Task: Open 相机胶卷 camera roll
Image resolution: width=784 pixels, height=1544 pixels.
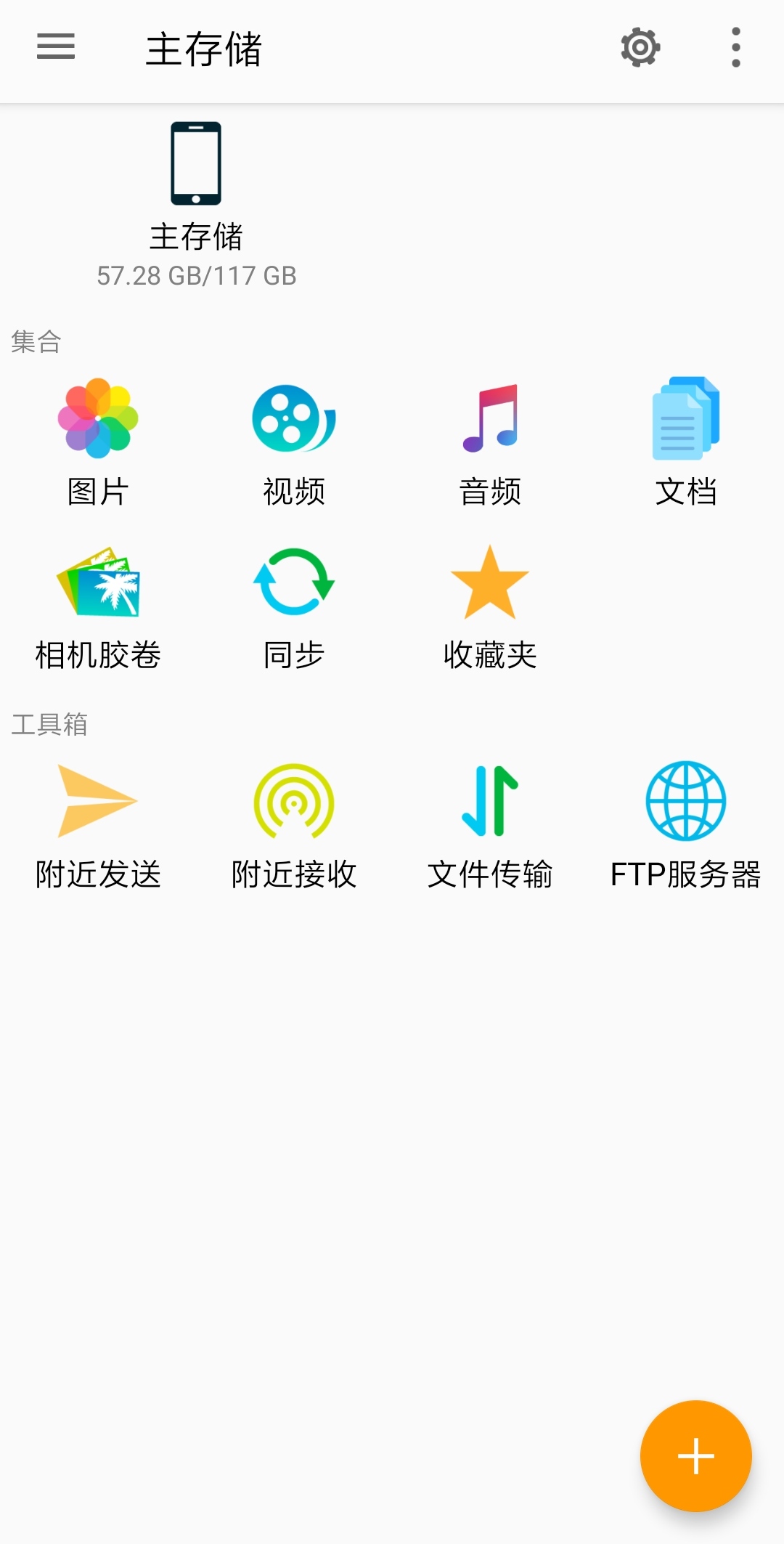Action: [98, 606]
